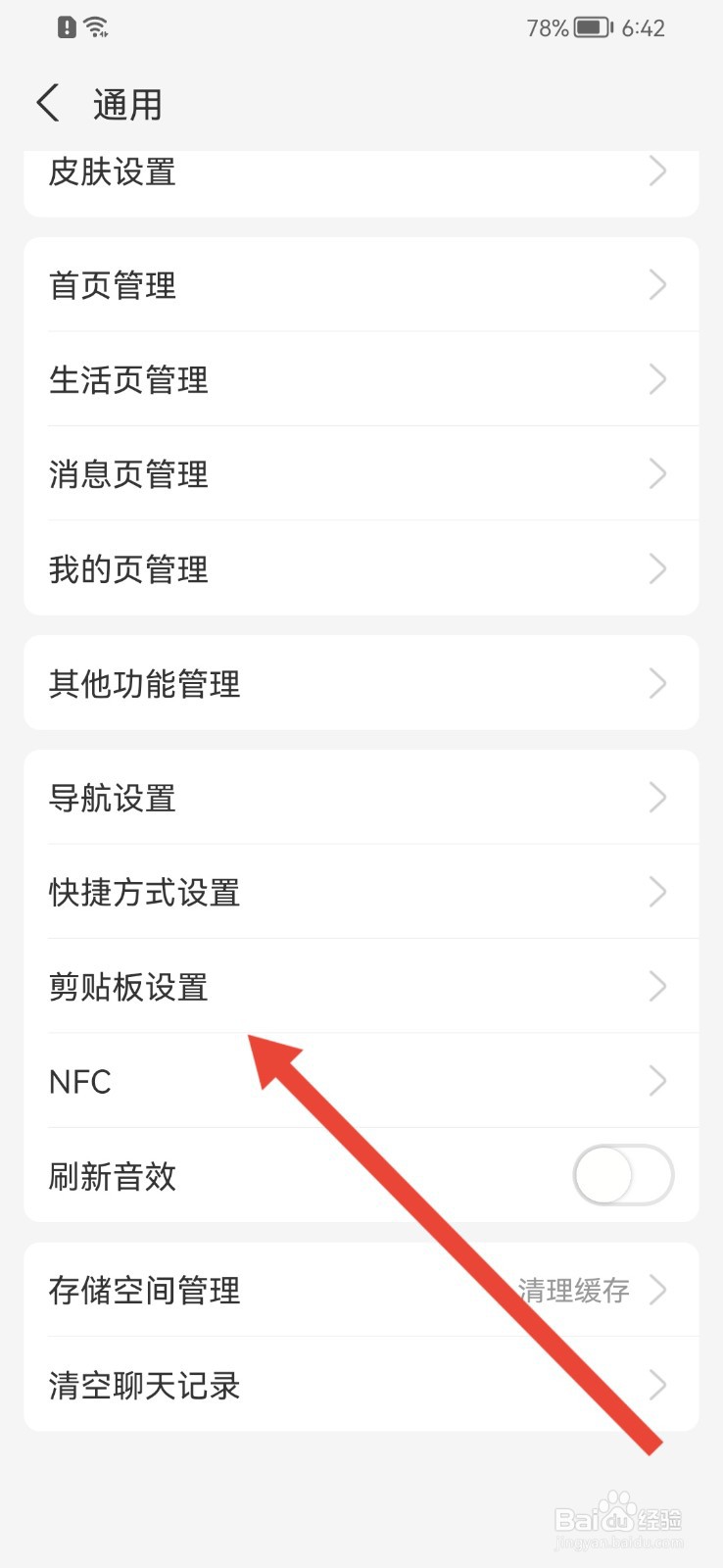Screen dimensions: 723x1568
Task: Select 生活页管理 from the list
Action: tap(361, 379)
